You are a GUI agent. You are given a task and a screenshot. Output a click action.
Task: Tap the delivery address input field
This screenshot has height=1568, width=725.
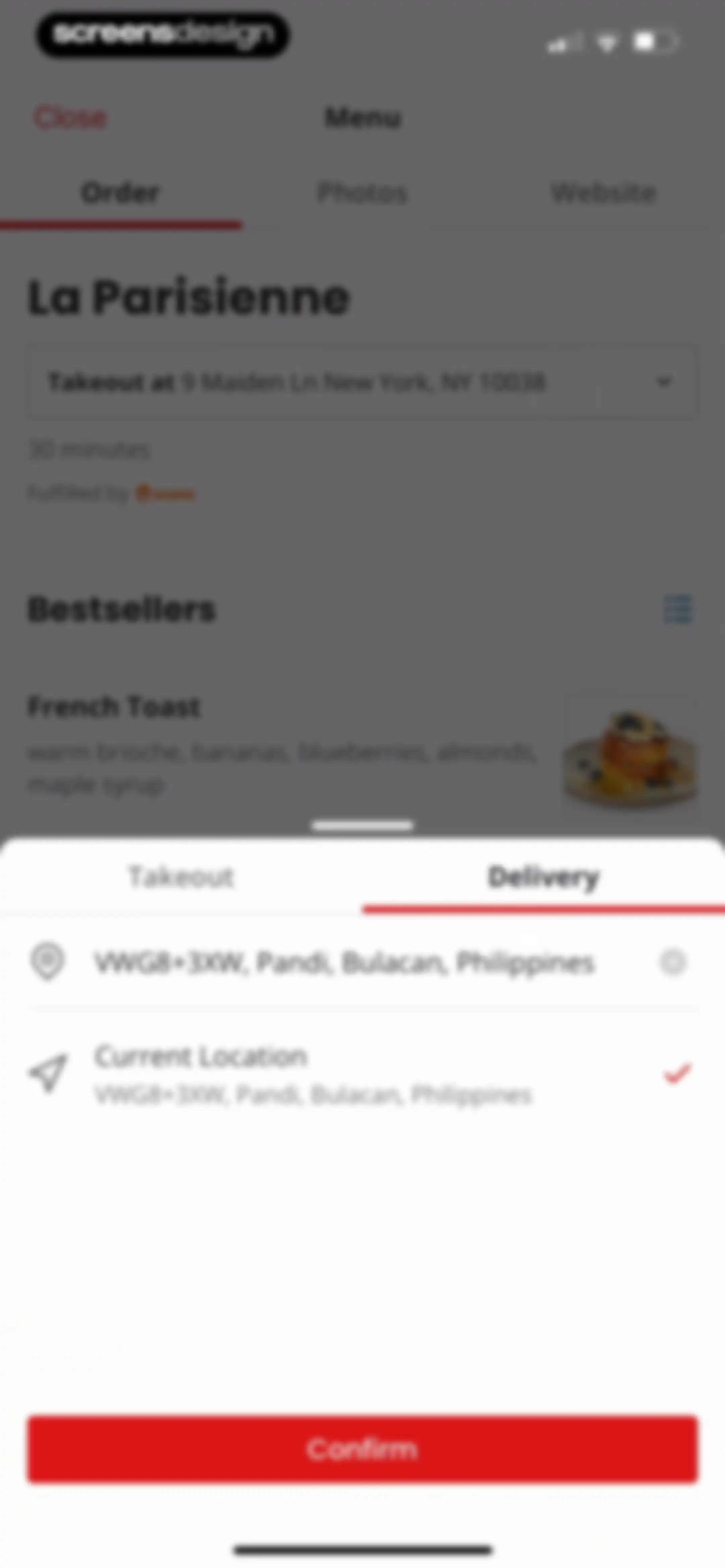tap(344, 963)
